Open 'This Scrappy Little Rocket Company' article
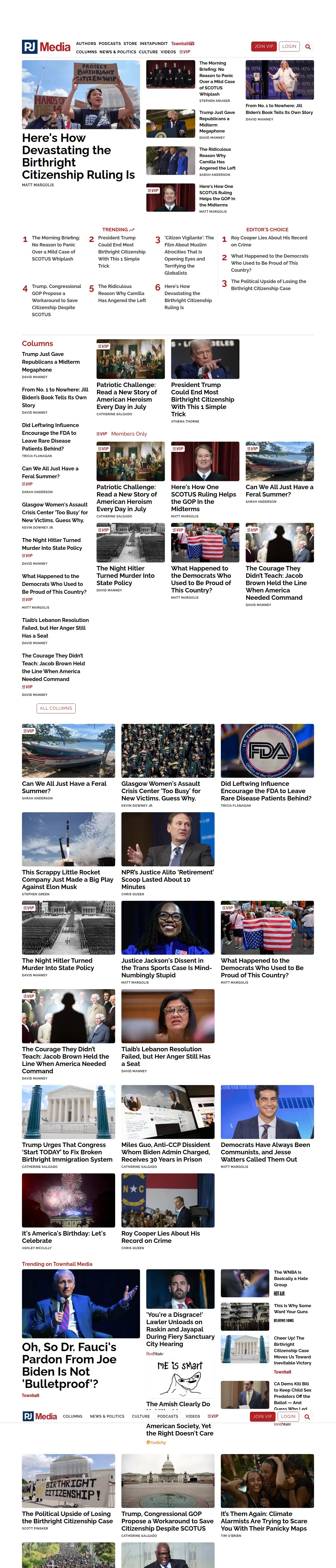Image resolution: width=336 pixels, height=1568 pixels. click(68, 880)
